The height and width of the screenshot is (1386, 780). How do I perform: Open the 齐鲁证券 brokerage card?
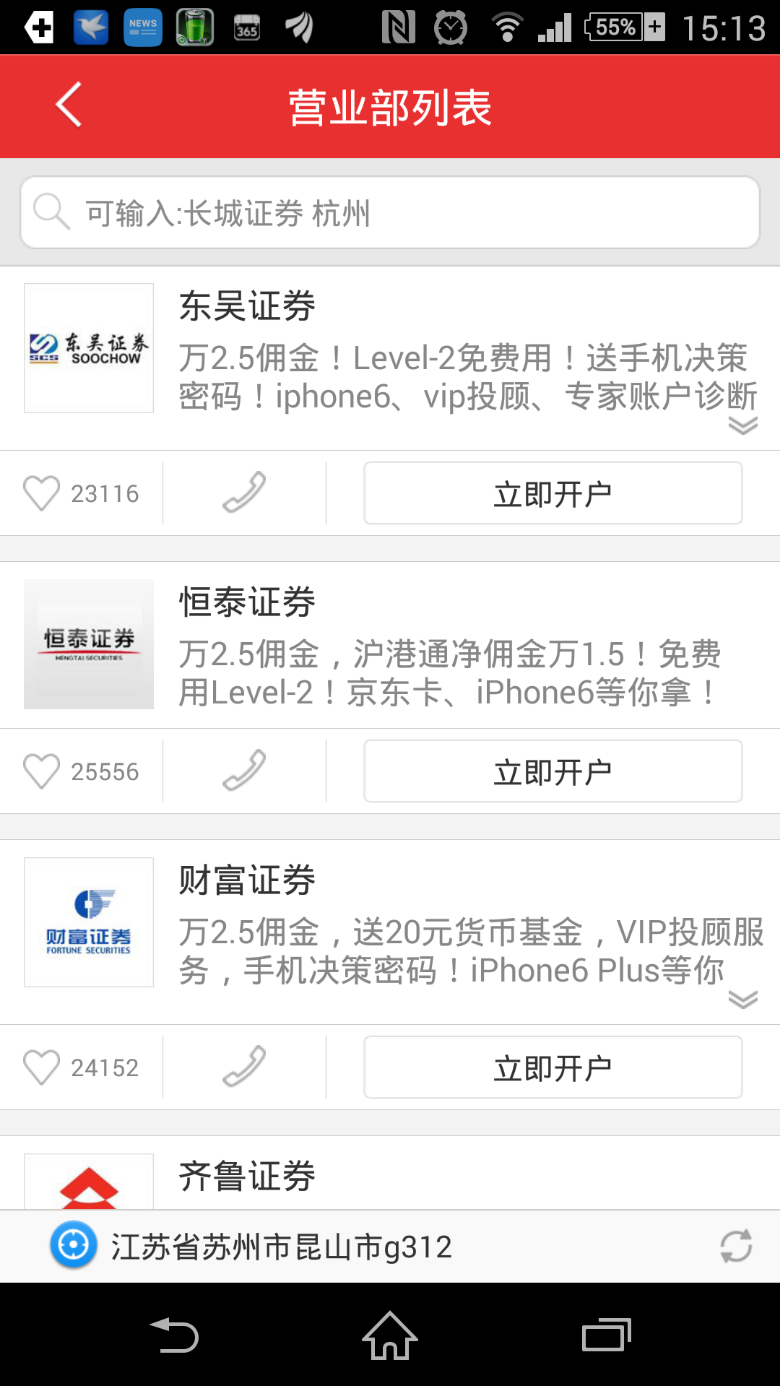(390, 1173)
